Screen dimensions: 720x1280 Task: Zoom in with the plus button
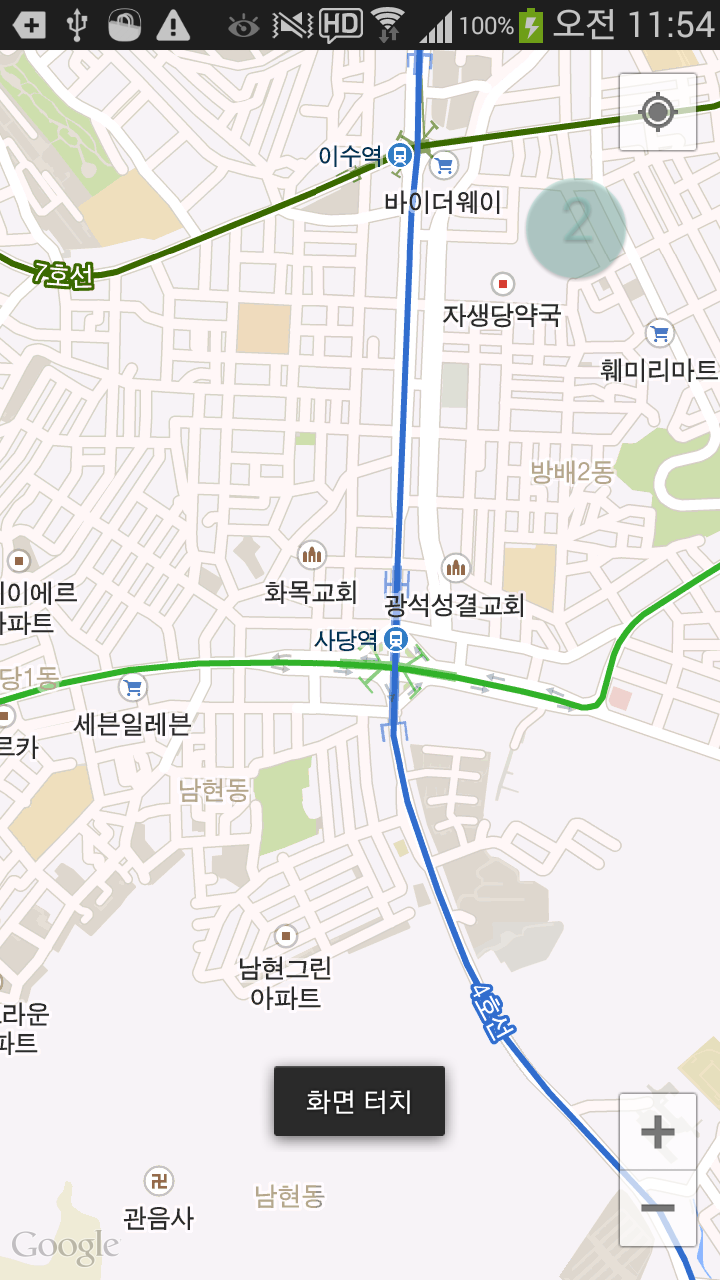pyautogui.click(x=657, y=1133)
